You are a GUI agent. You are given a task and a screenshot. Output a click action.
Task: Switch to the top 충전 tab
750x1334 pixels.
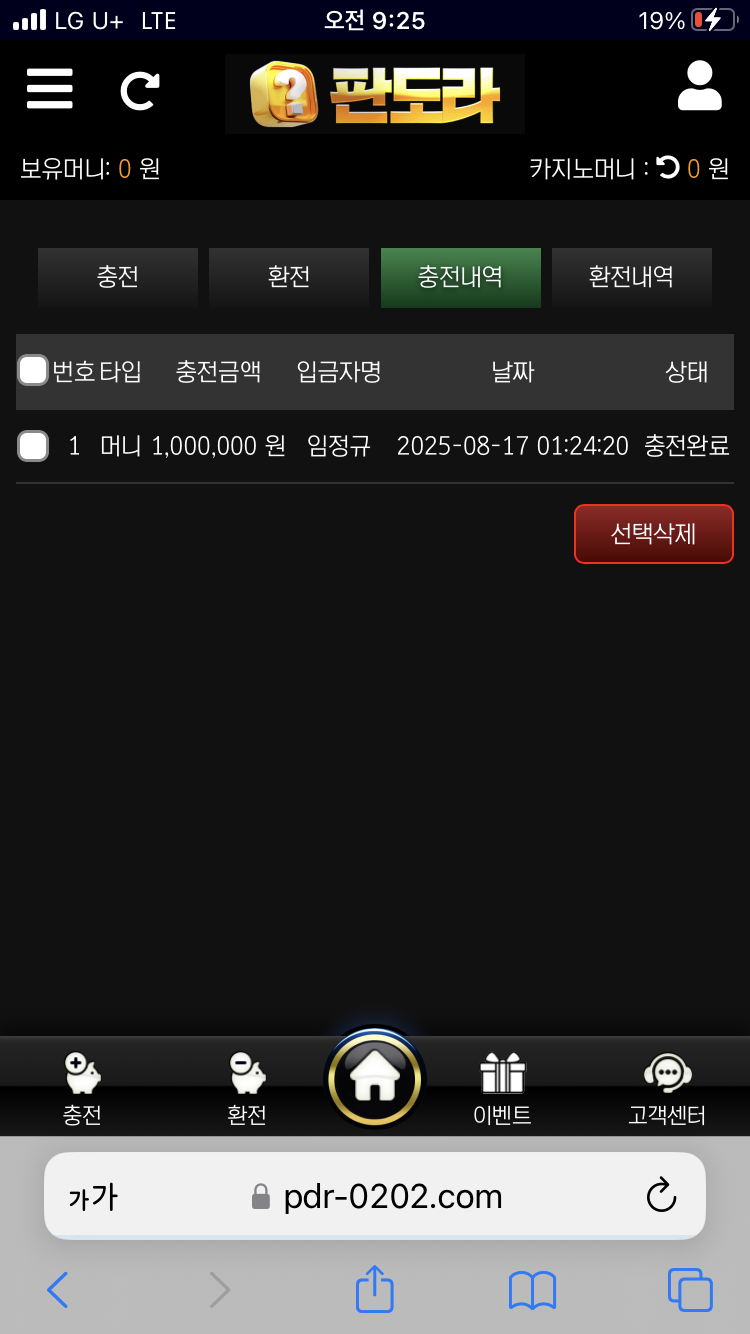(x=118, y=277)
